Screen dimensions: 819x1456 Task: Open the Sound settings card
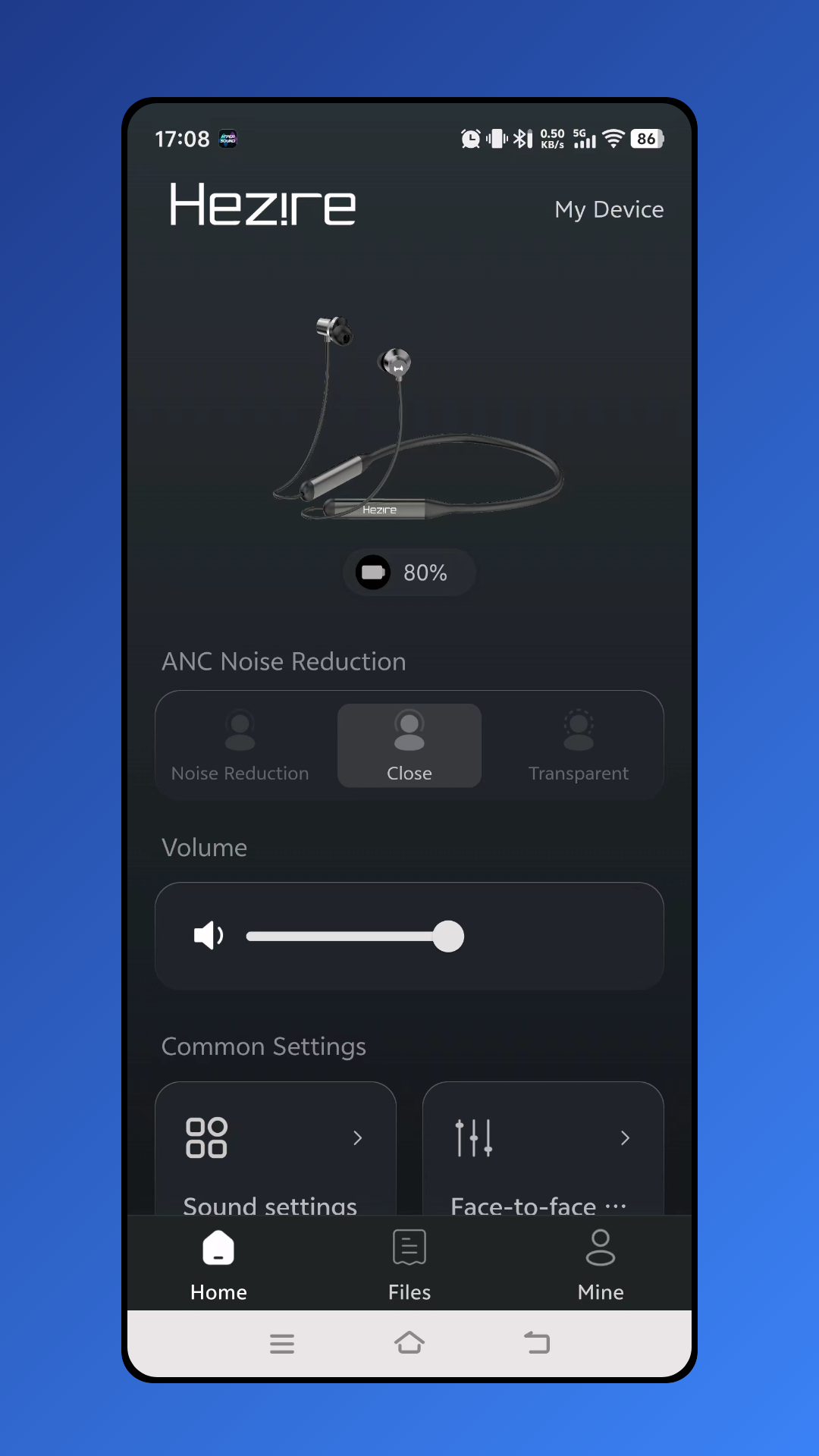[275, 1149]
